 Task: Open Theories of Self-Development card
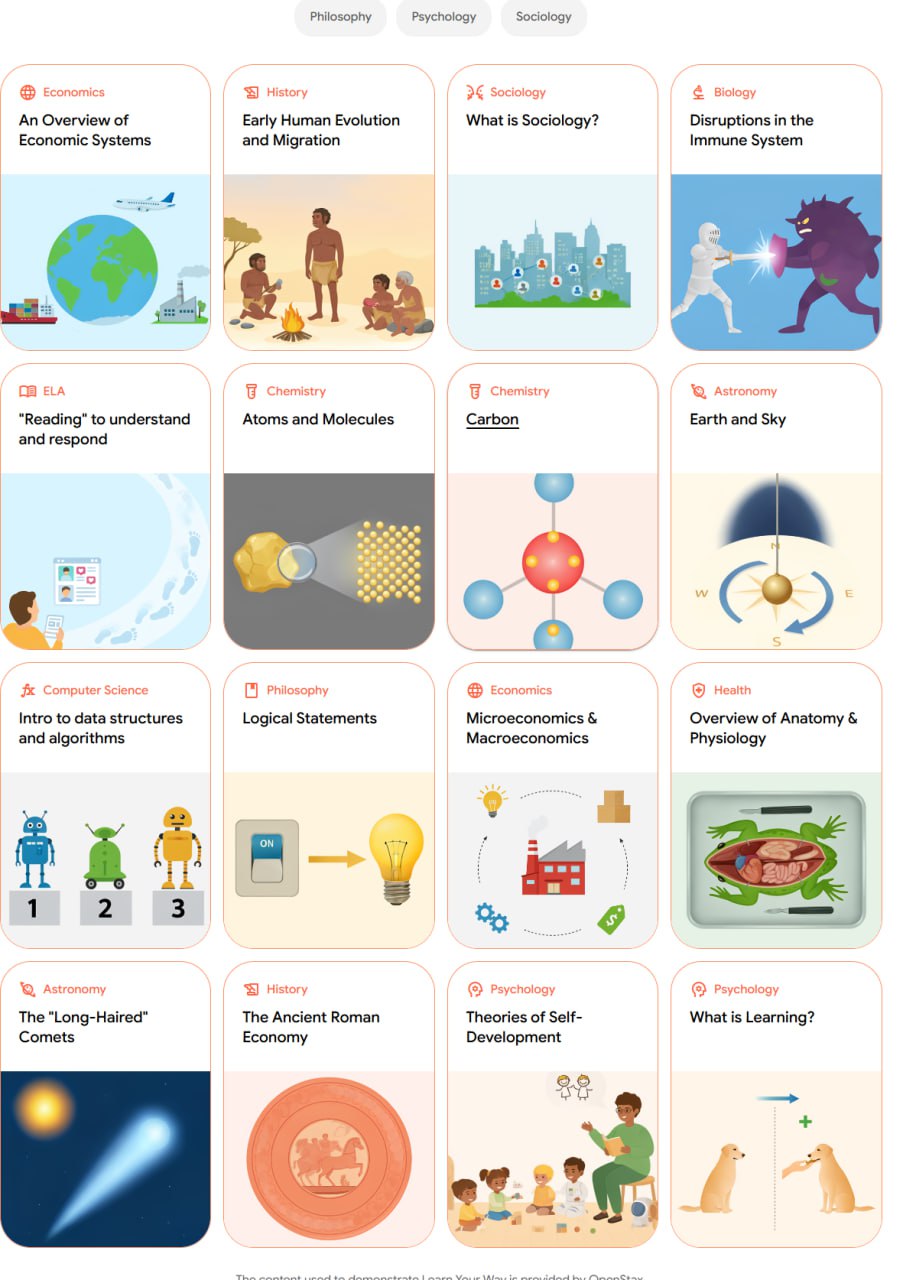point(552,1105)
